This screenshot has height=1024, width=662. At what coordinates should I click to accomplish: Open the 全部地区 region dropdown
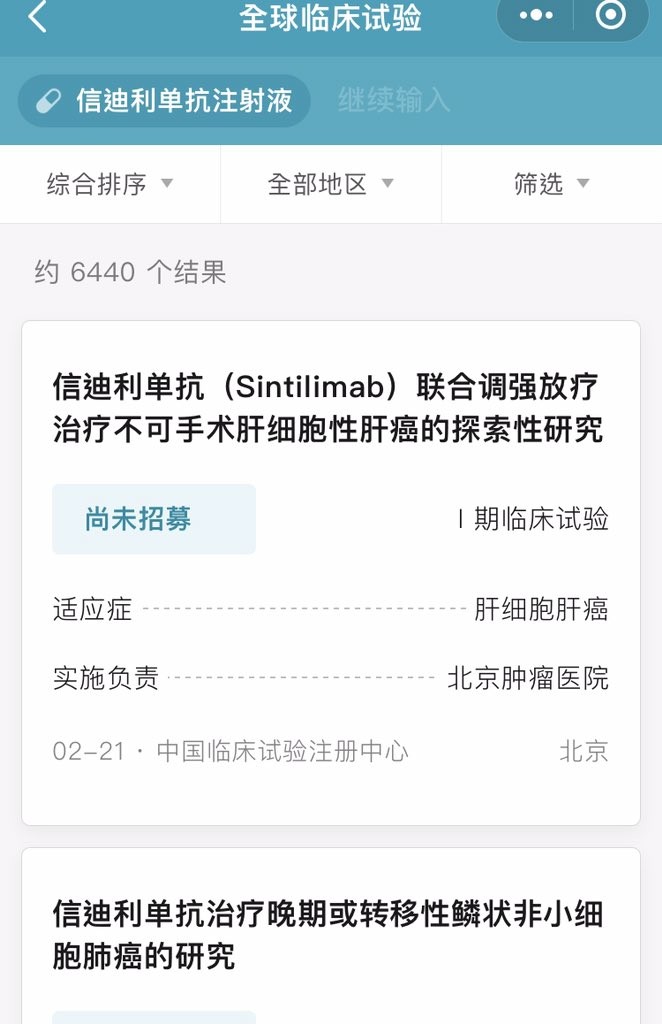[x=330, y=184]
